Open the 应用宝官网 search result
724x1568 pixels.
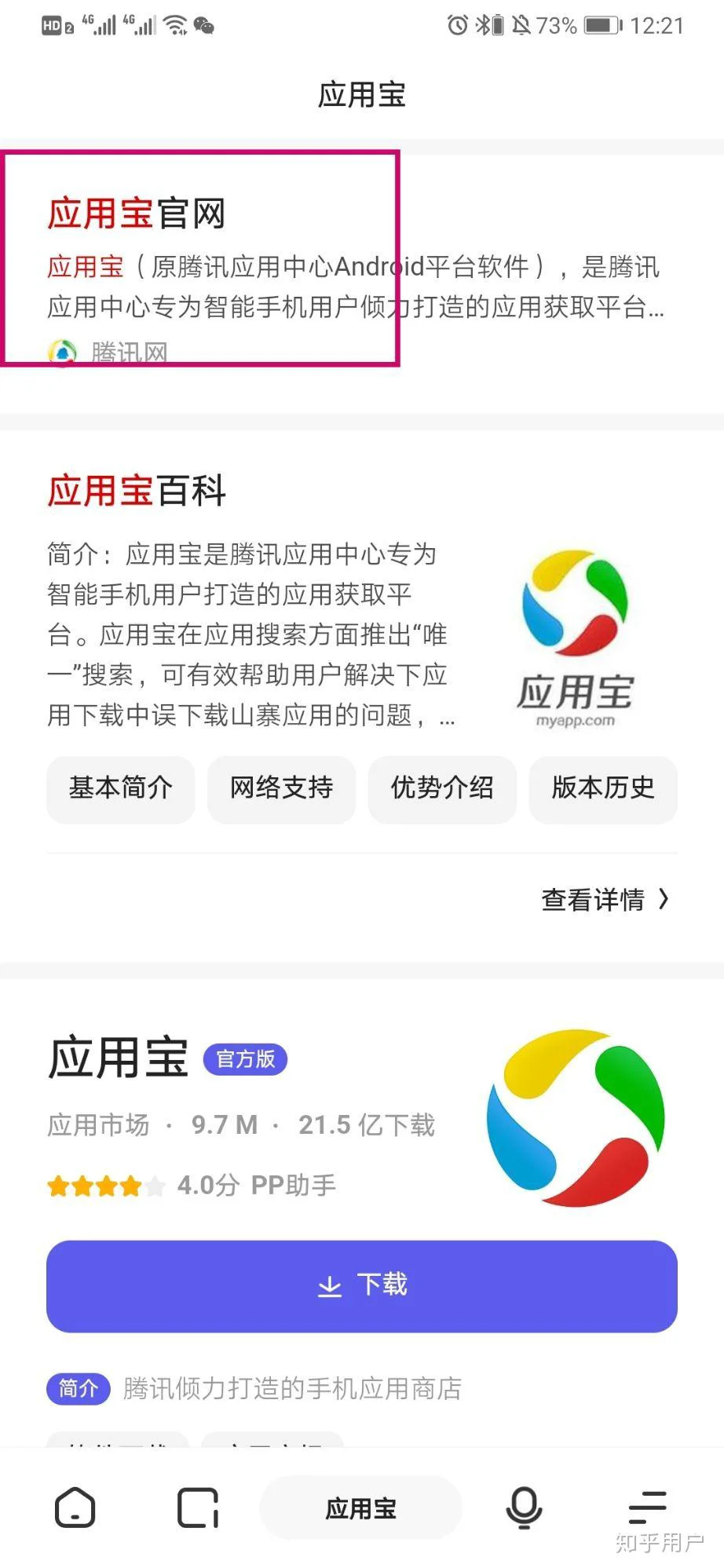pos(137,214)
